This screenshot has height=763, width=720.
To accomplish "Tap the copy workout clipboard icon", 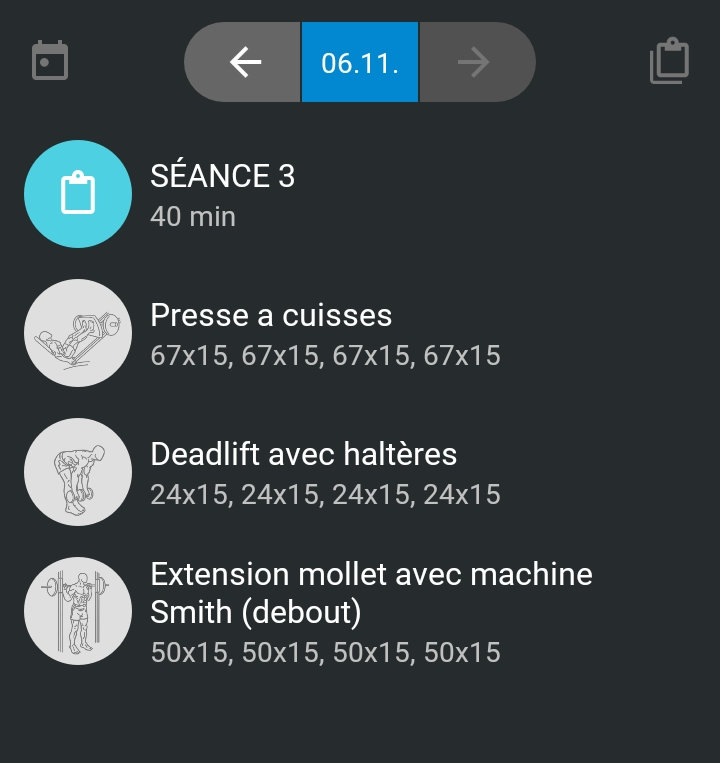I will tap(670, 61).
